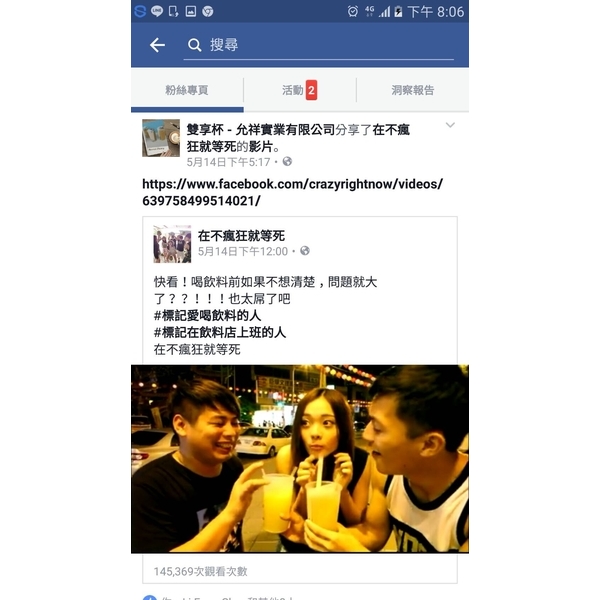Image resolution: width=600 pixels, height=600 pixels.
Task: Play the shared video with drinks
Action: coord(300,458)
